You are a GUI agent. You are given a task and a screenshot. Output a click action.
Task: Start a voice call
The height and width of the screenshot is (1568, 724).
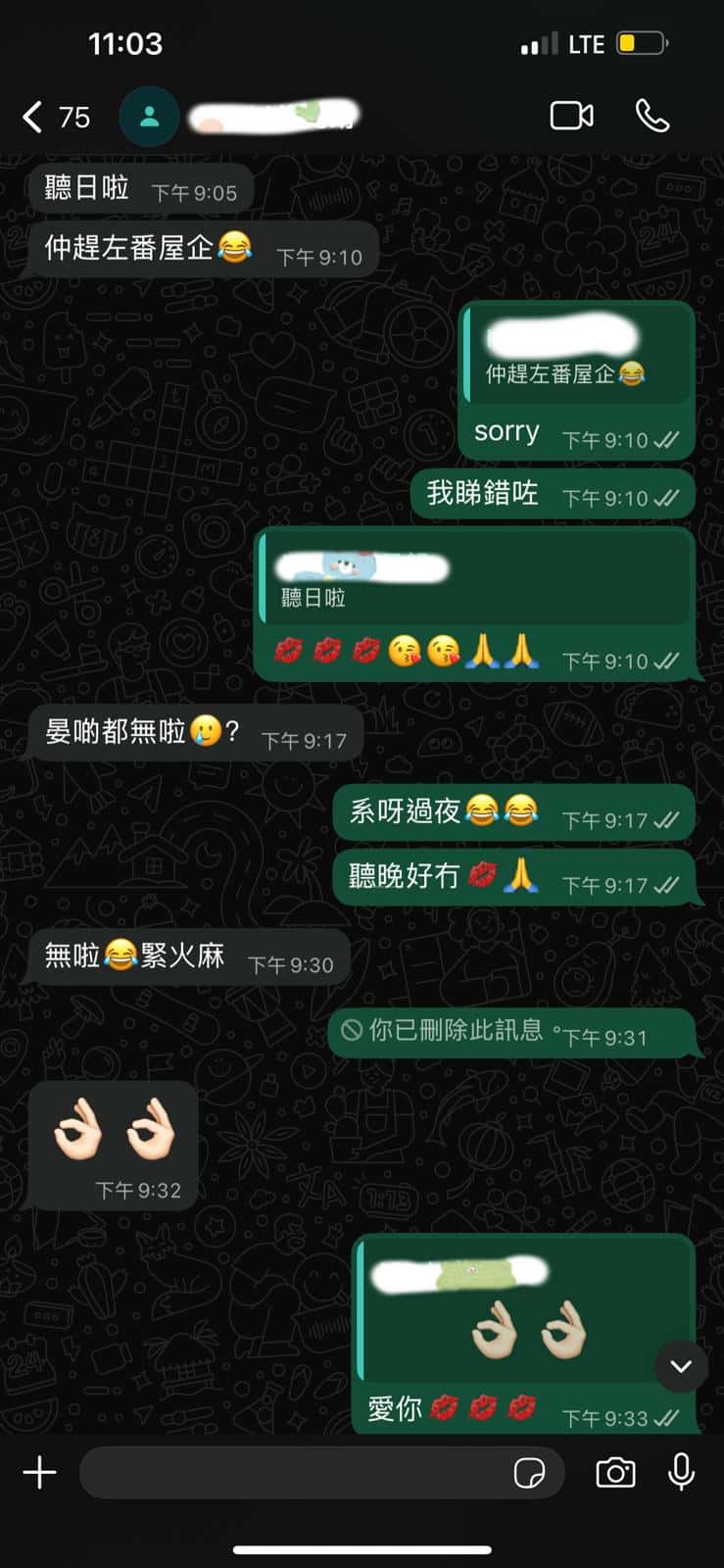652,116
